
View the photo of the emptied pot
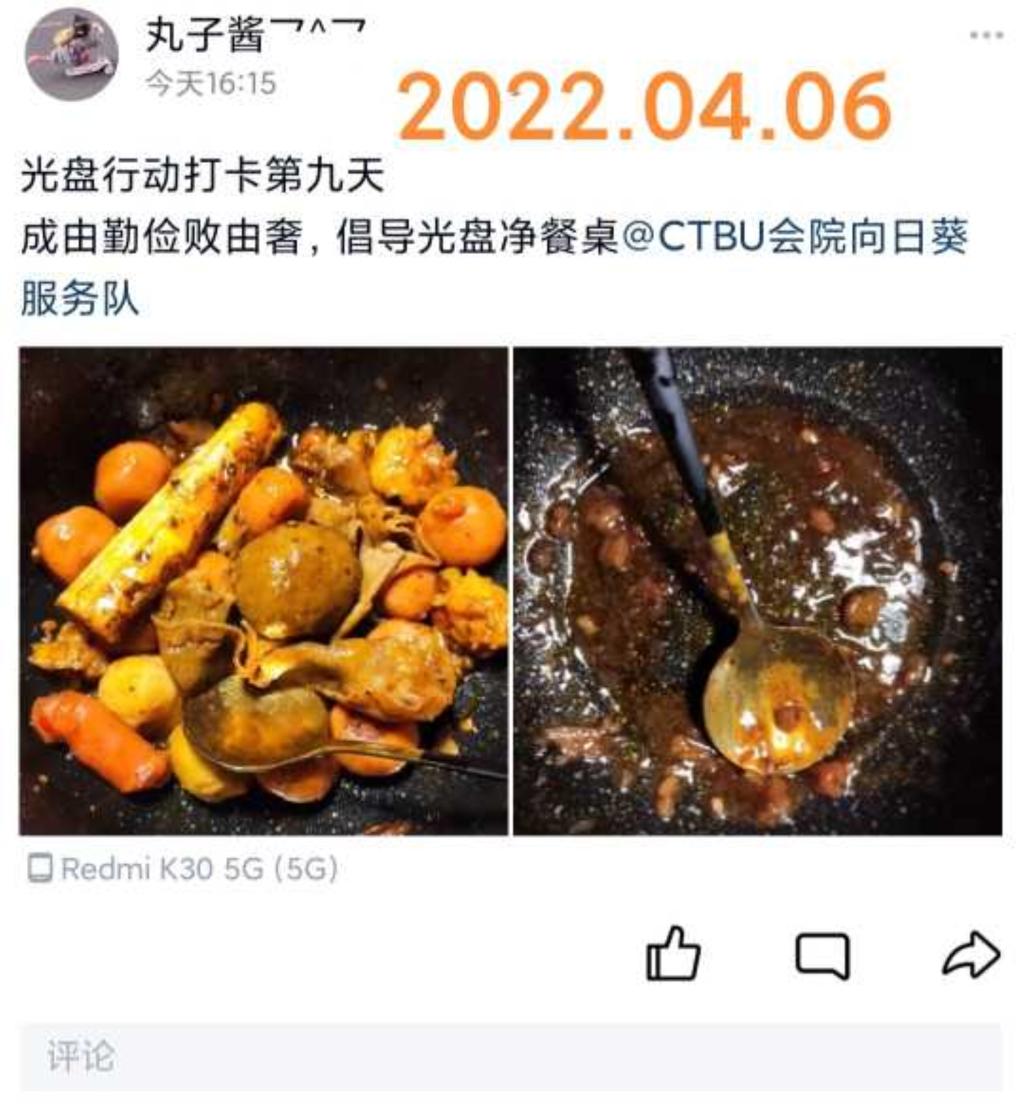(758, 590)
